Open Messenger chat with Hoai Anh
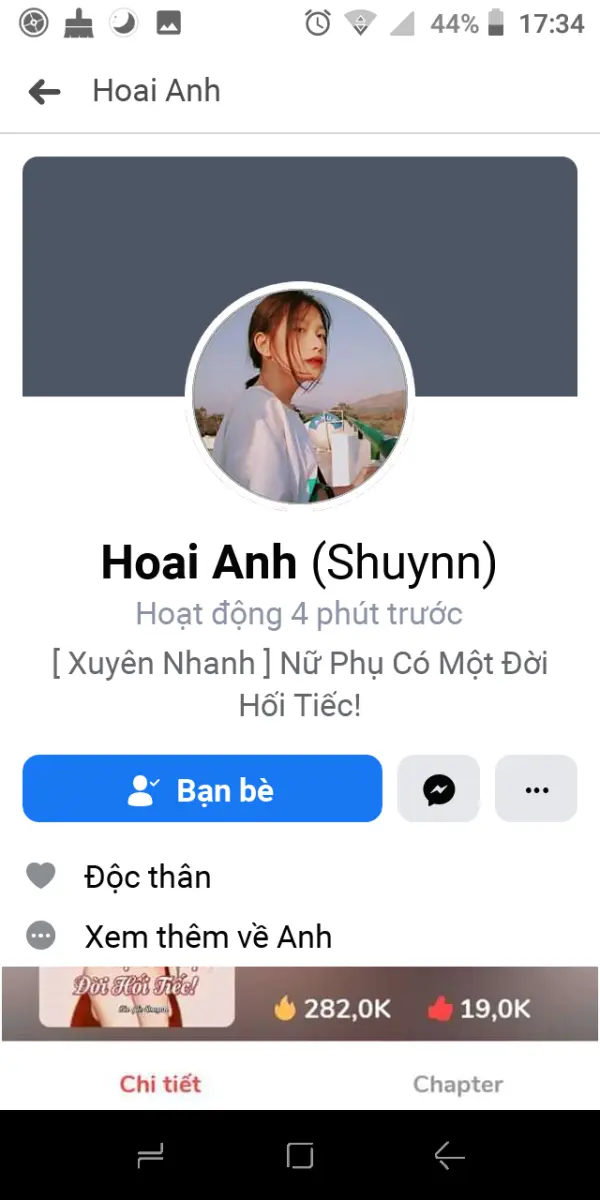Screen dimensions: 600x1200 point(438,789)
